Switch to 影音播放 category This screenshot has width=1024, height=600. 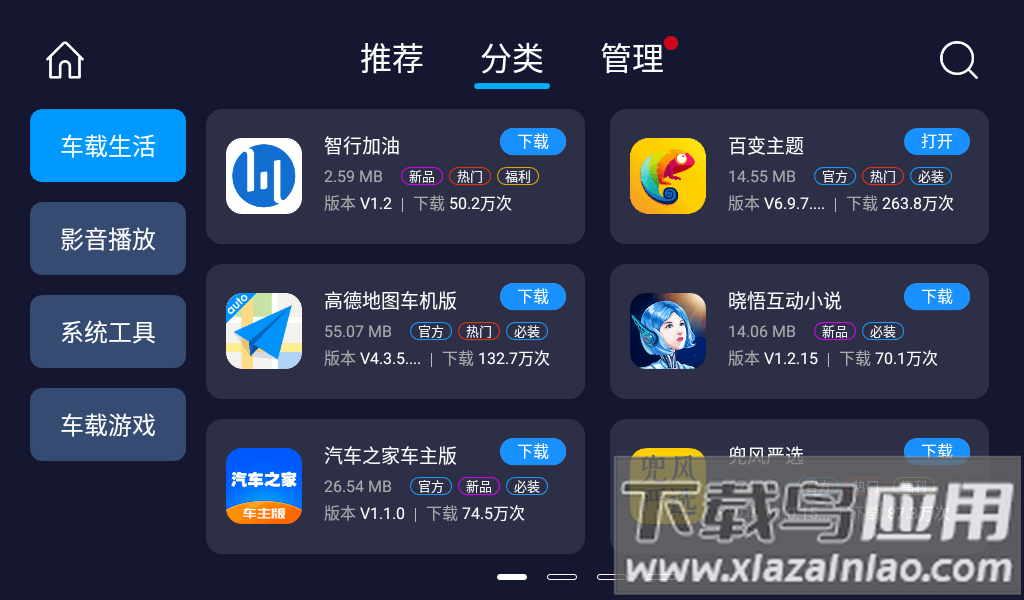pyautogui.click(x=108, y=239)
